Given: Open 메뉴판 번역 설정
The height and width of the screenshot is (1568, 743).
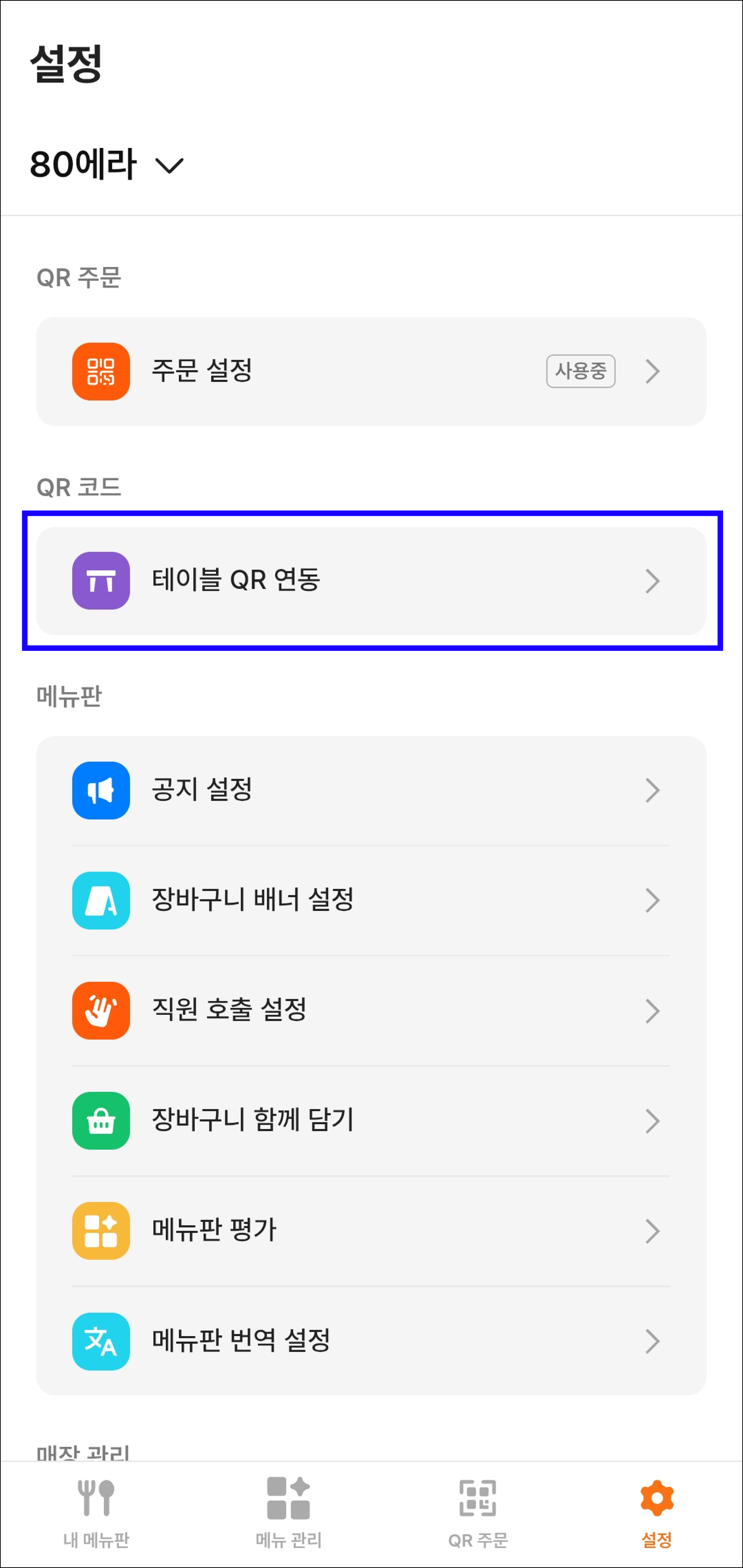Looking at the screenshot, I should (371, 1342).
